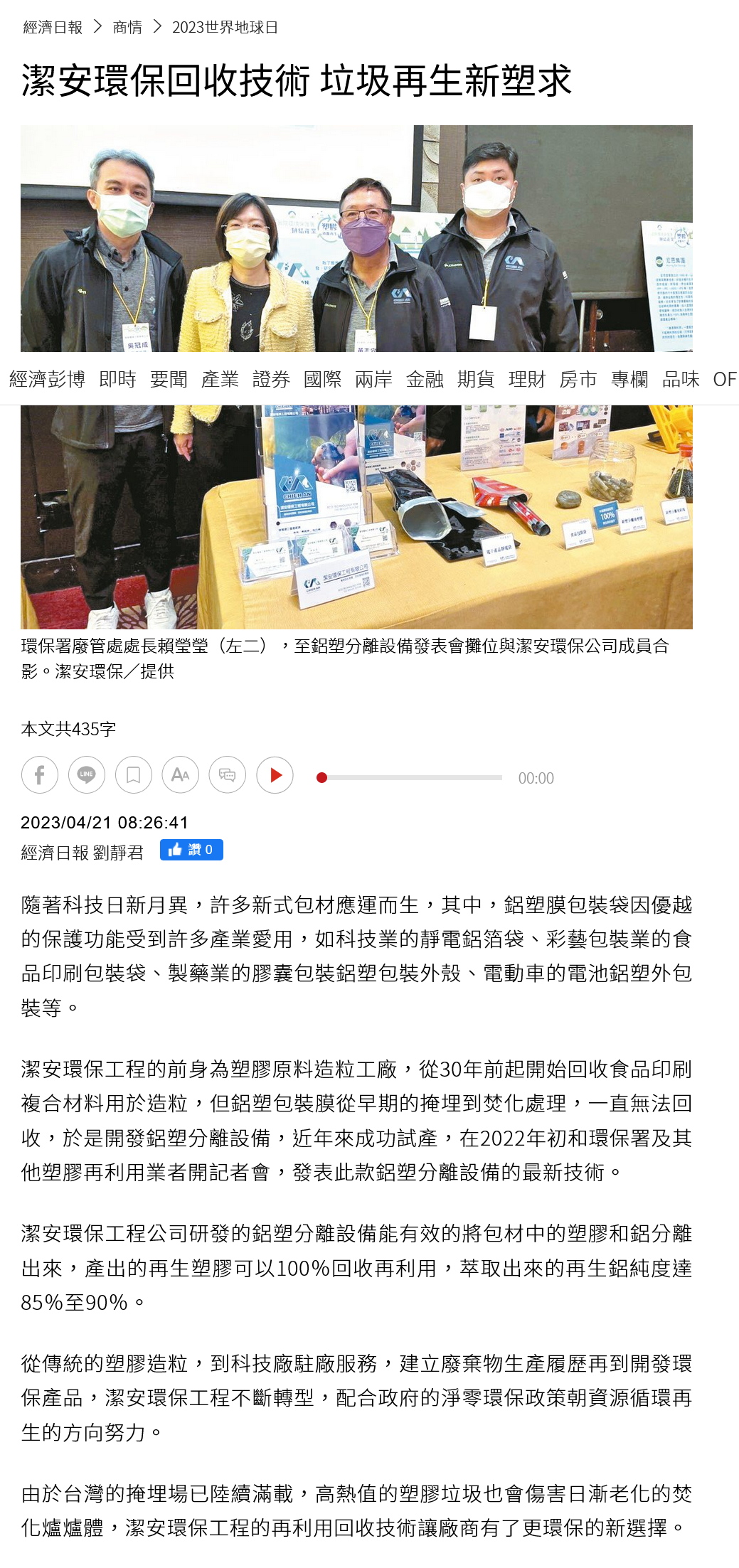
Task: Bookmark this article
Action: (134, 775)
